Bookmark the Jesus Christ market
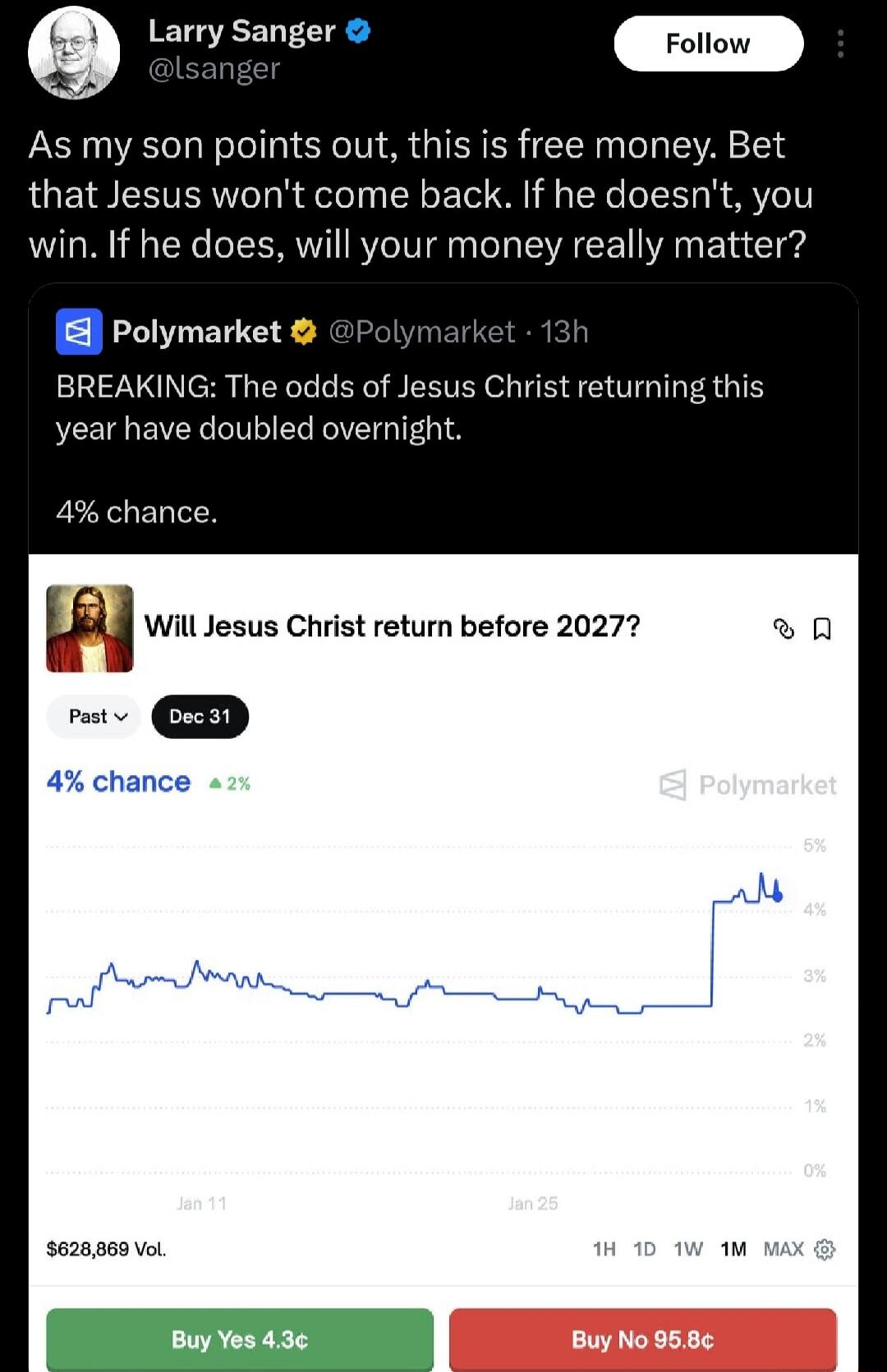This screenshot has width=887, height=1372. [x=822, y=629]
